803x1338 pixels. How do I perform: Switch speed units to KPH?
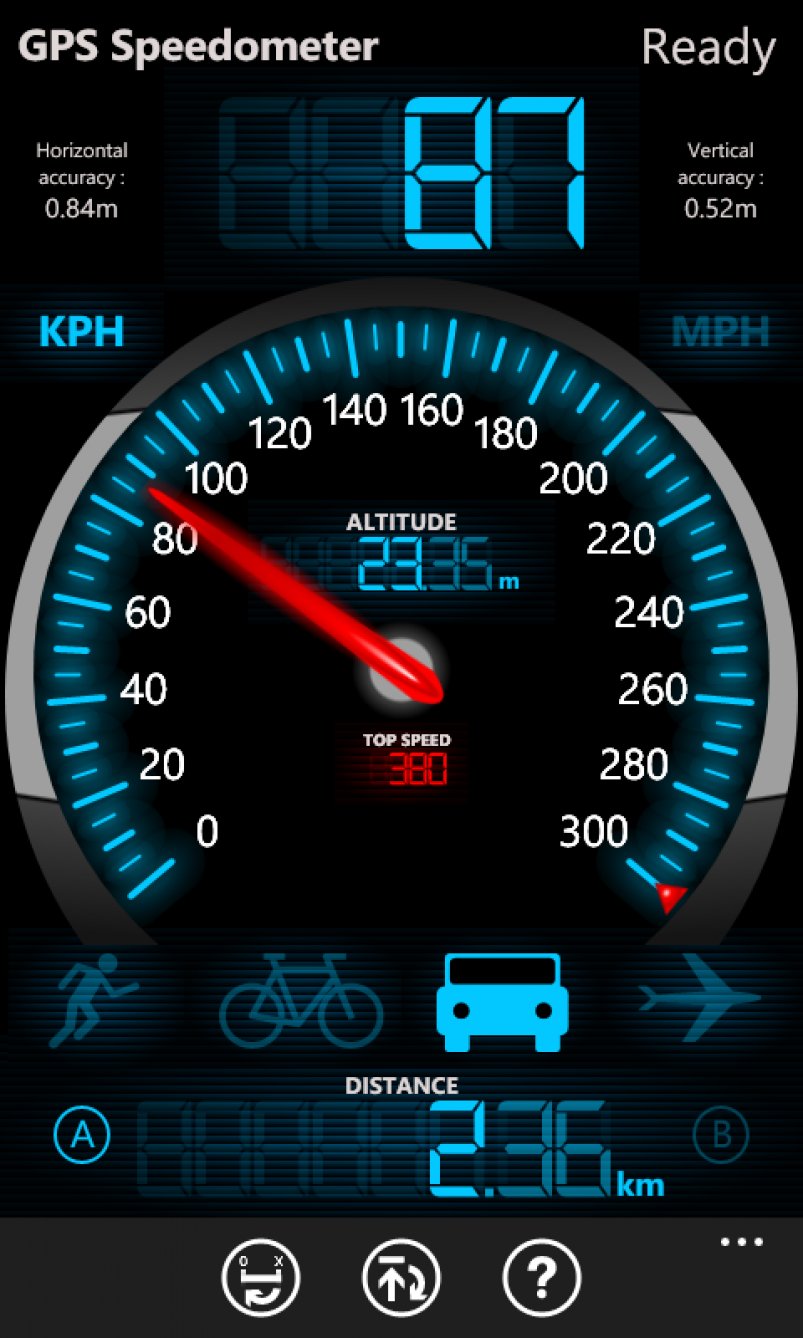click(x=81, y=331)
